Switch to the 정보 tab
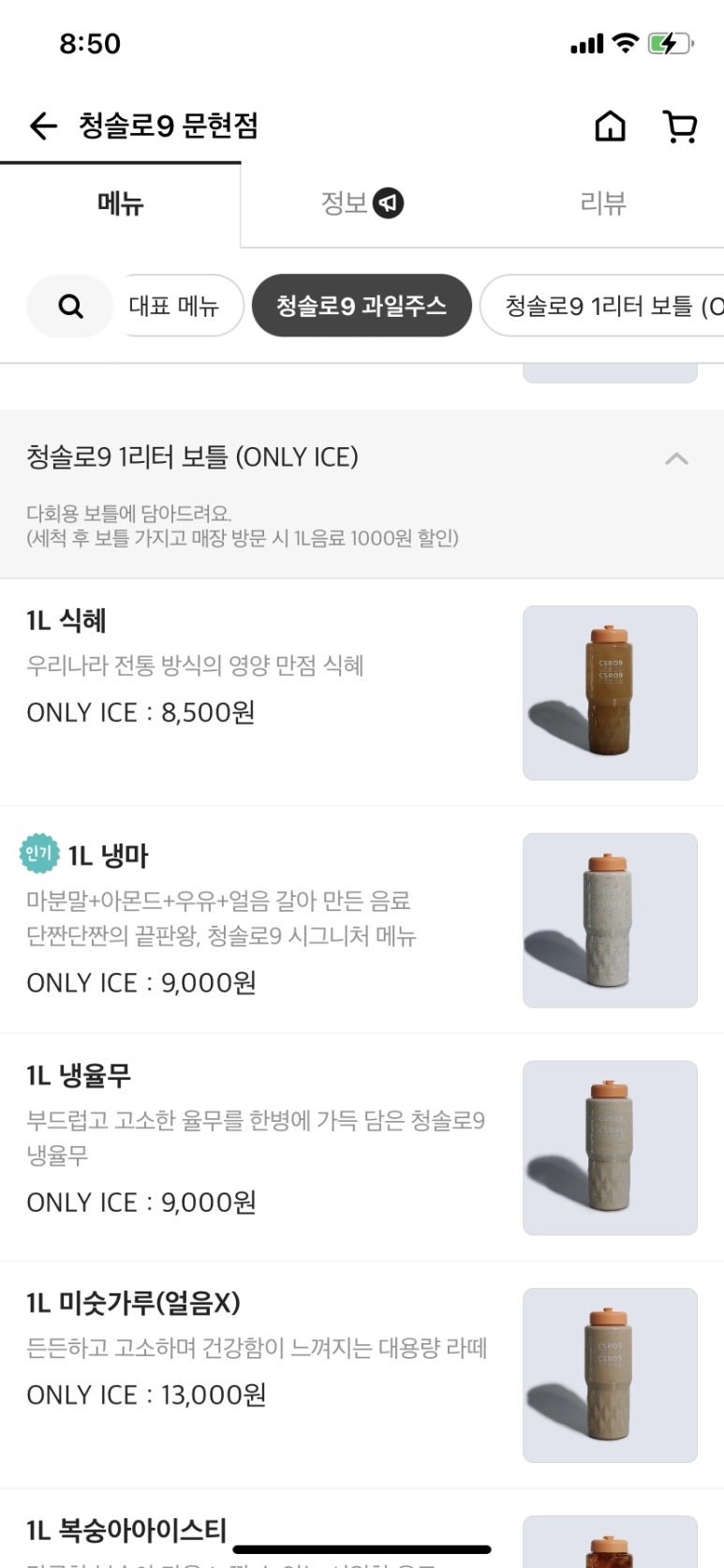724x1568 pixels. 361,203
